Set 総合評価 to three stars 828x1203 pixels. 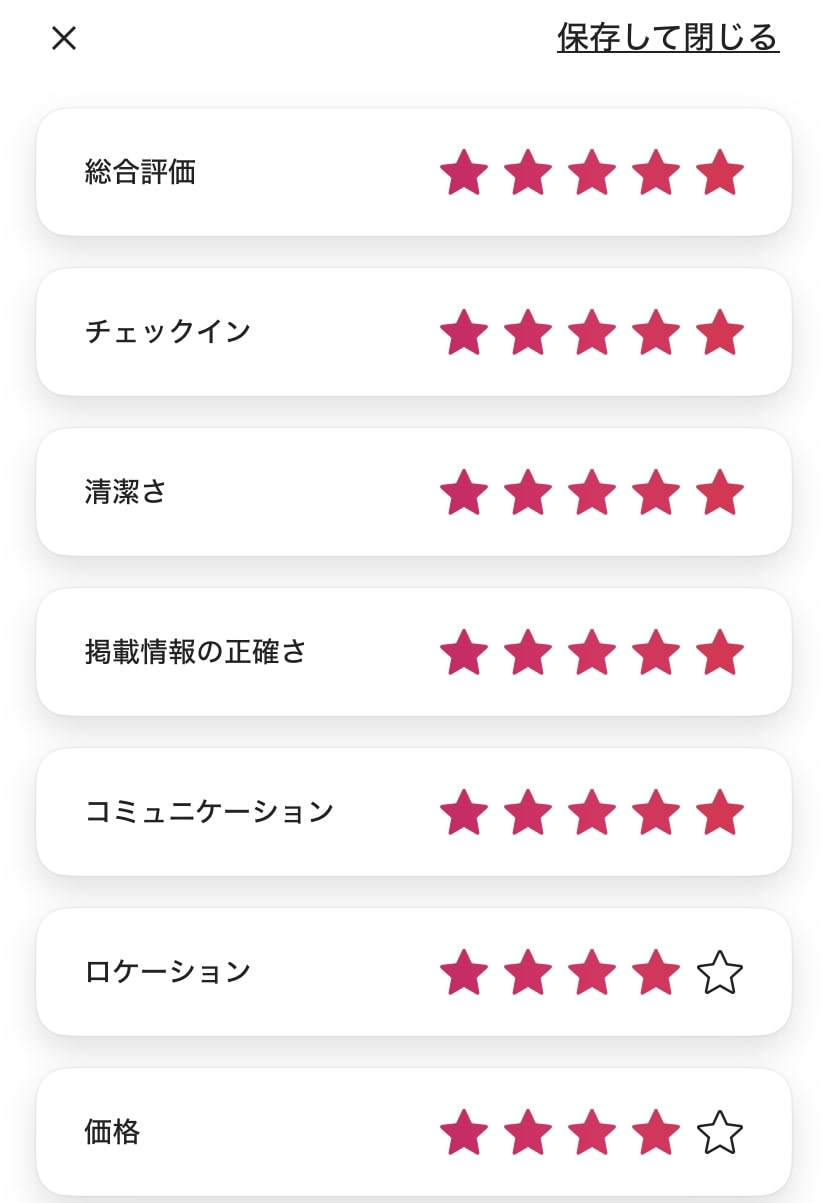coord(592,172)
